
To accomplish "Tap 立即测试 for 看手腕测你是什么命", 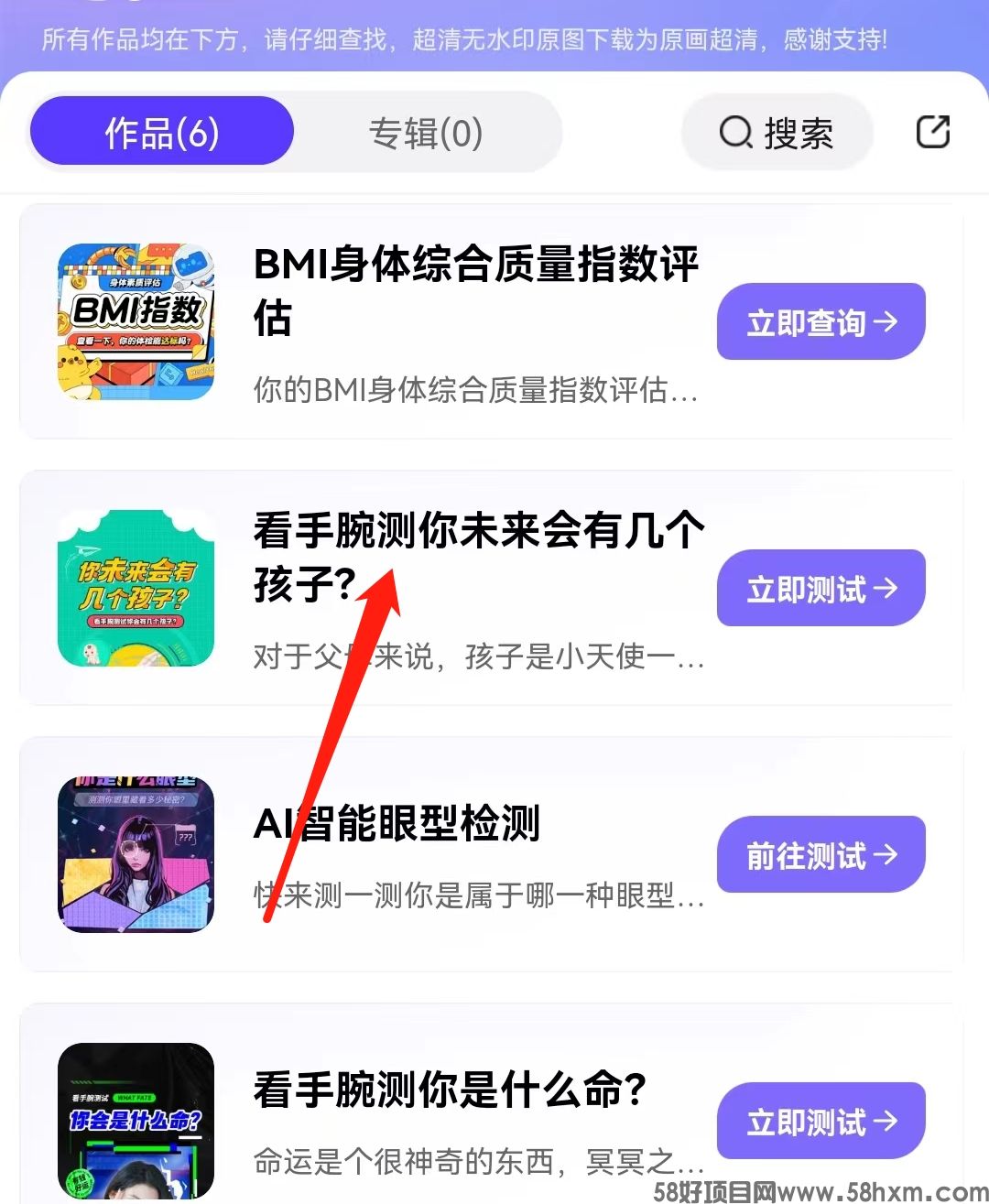I will pos(821,1122).
